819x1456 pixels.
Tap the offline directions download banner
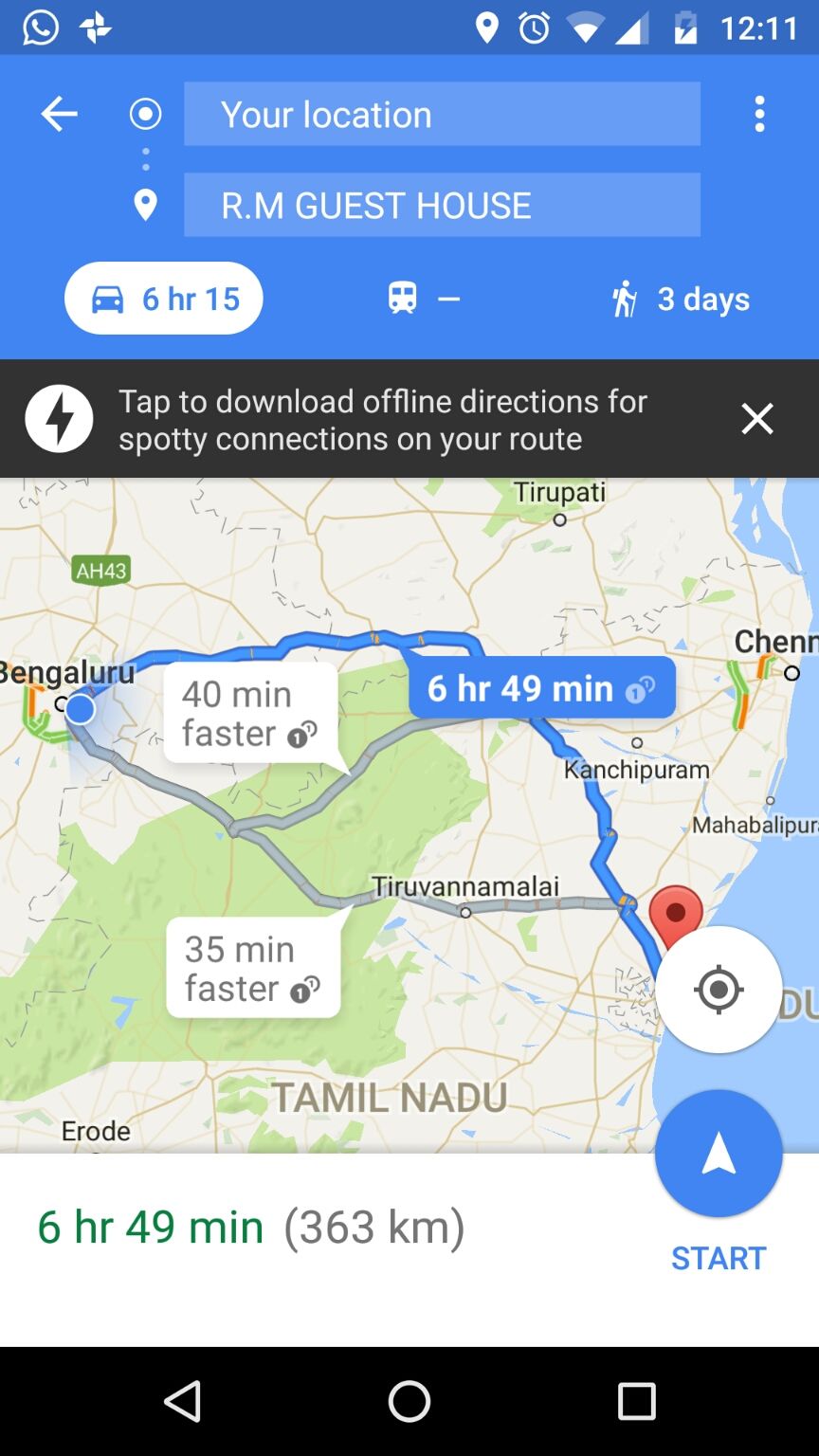pos(379,419)
